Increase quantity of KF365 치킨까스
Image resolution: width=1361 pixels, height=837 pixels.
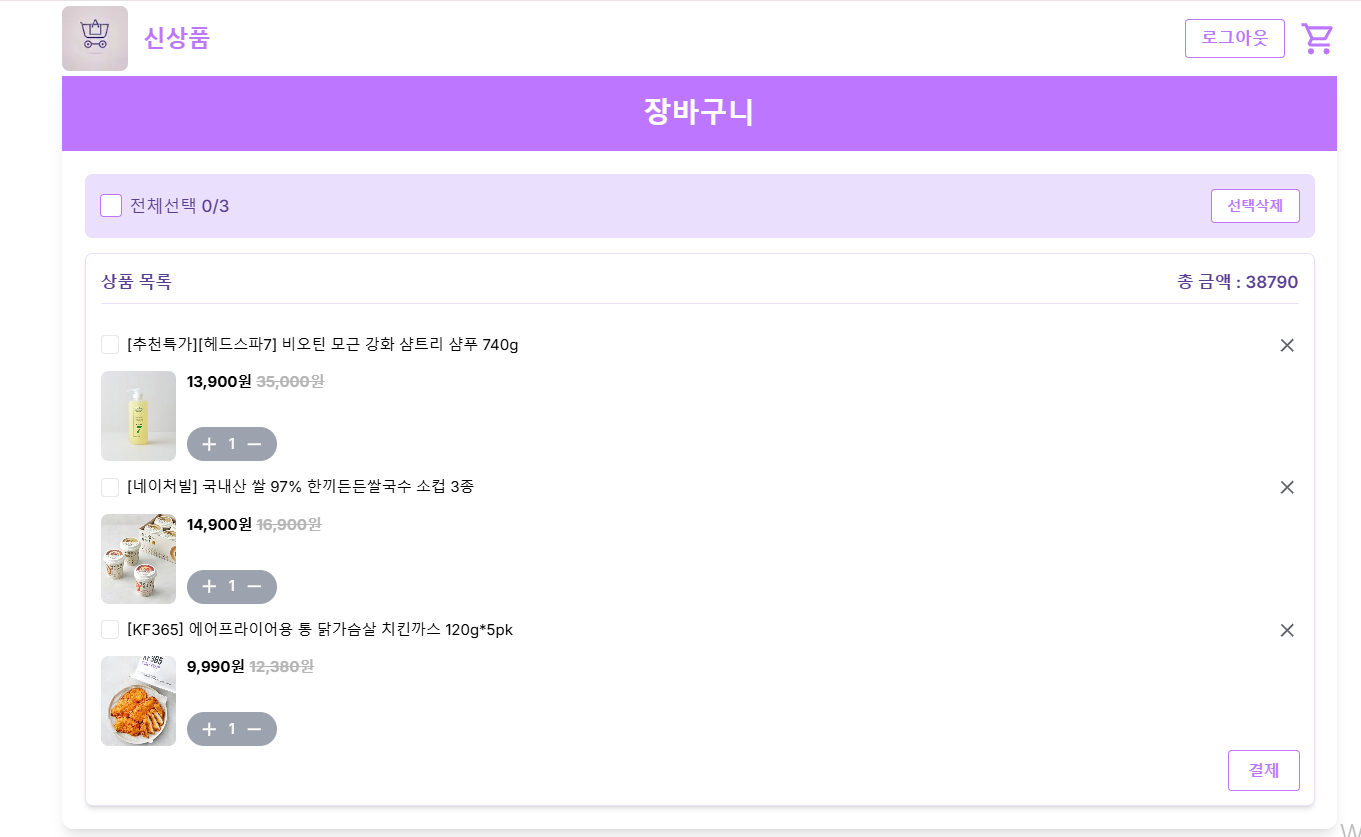[x=209, y=729]
